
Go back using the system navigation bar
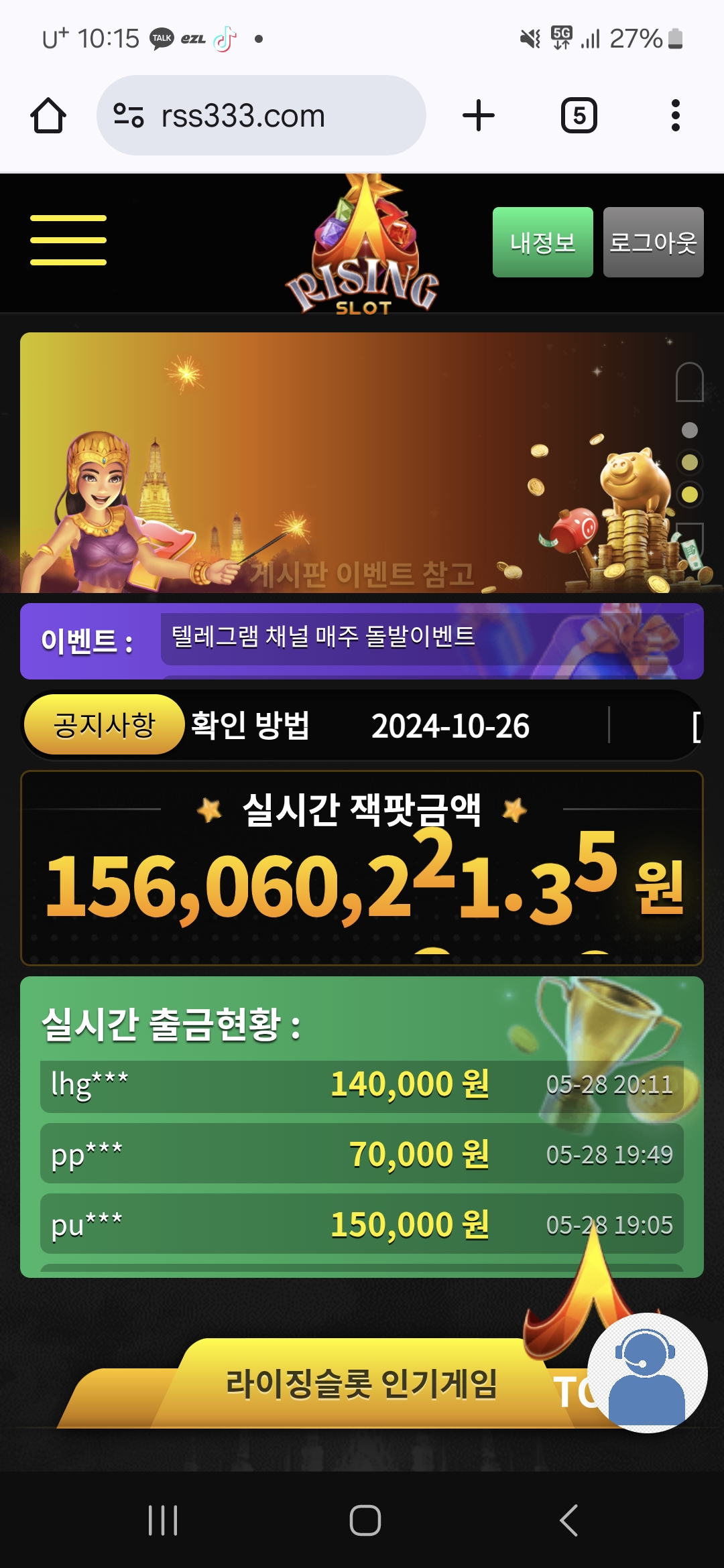[568, 1520]
